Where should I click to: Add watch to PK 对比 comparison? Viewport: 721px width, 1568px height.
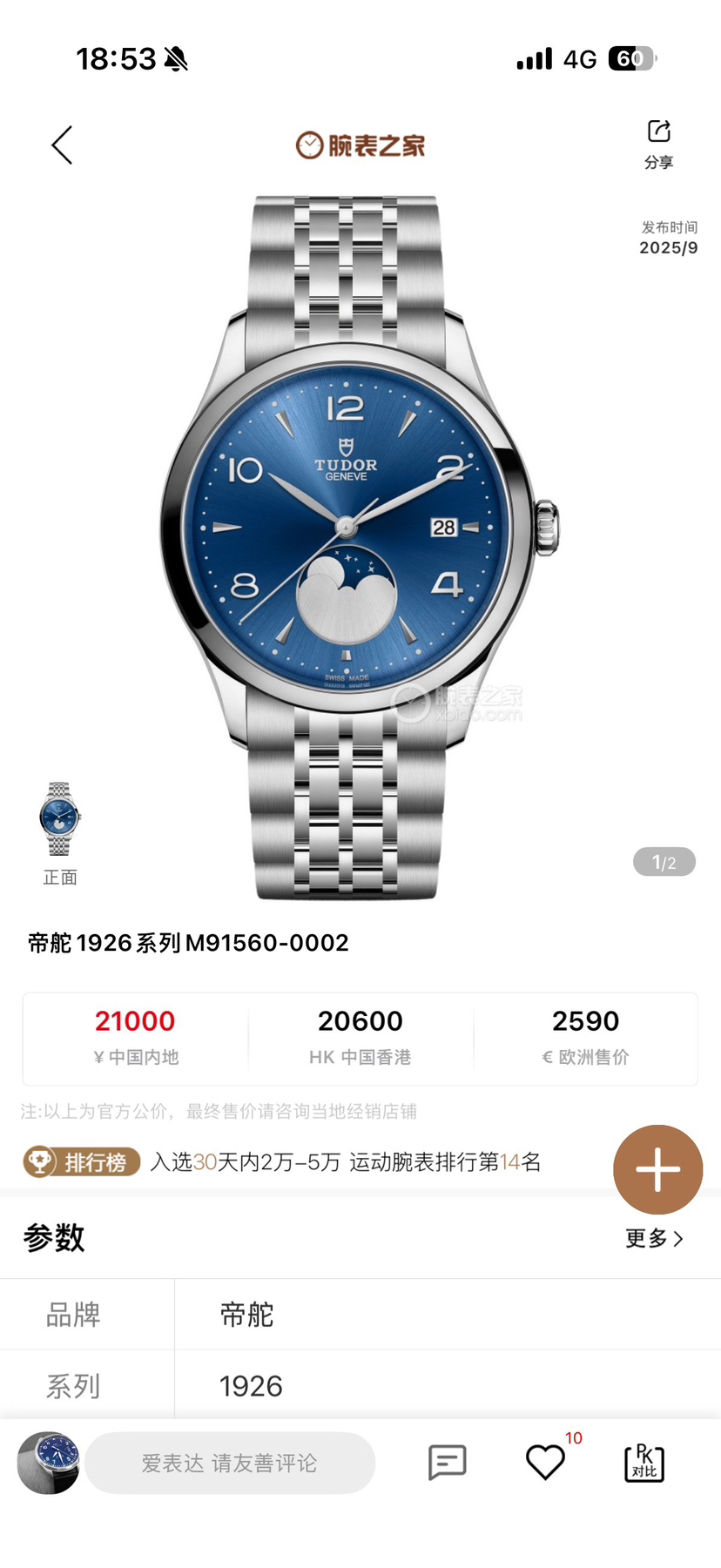pyautogui.click(x=644, y=1463)
